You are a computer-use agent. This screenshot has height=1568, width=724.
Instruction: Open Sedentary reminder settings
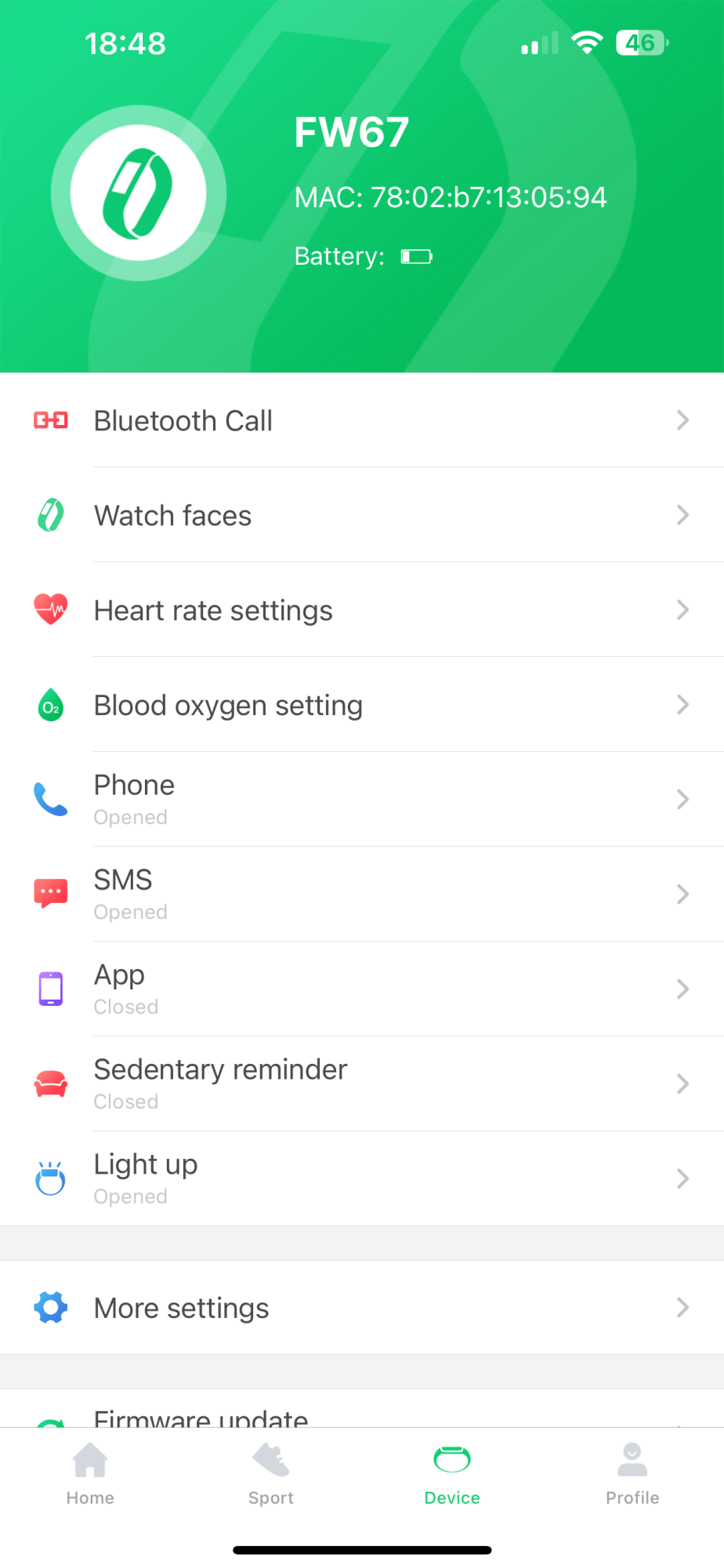[x=362, y=1084]
